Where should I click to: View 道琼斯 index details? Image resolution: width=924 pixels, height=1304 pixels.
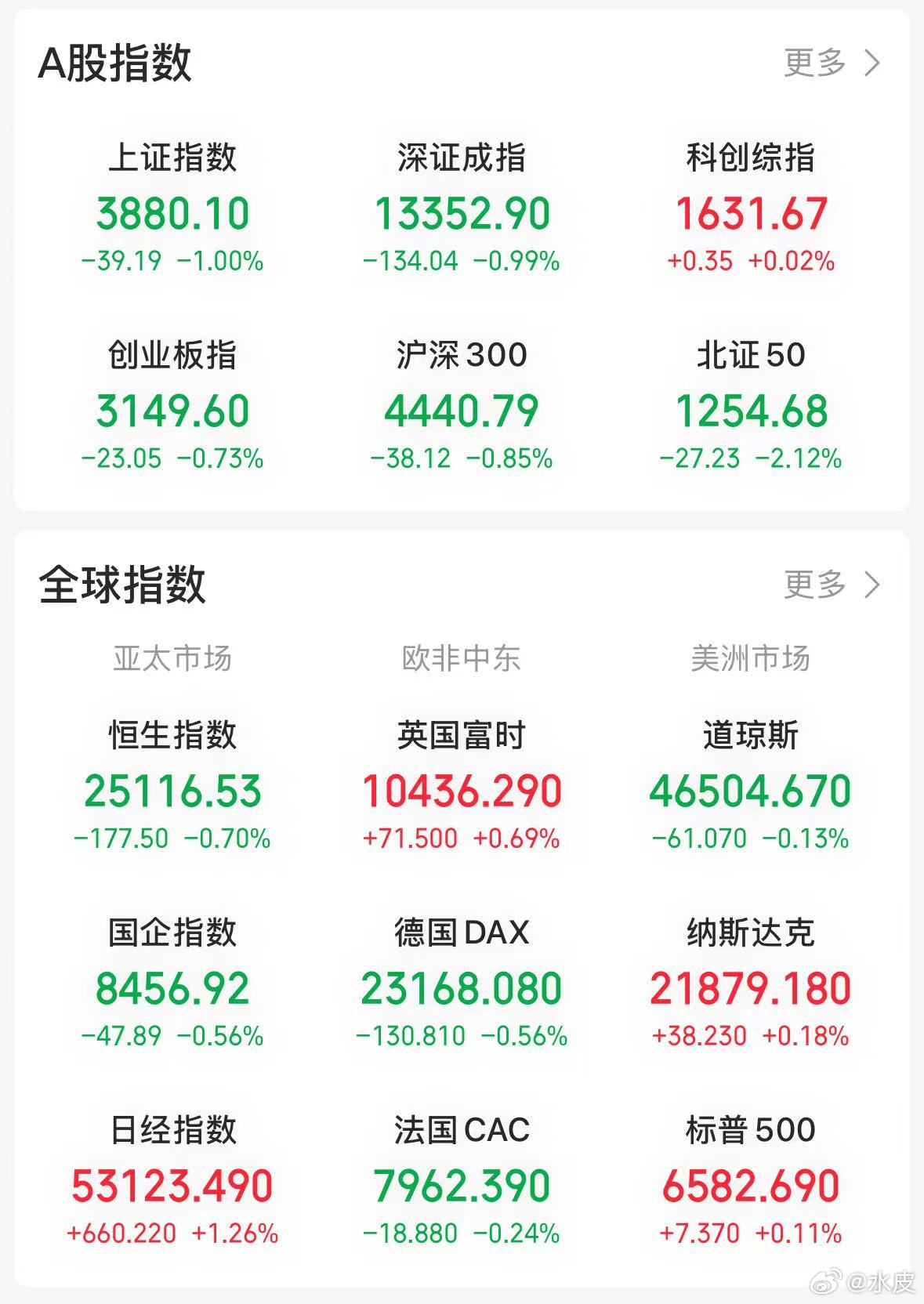(751, 791)
